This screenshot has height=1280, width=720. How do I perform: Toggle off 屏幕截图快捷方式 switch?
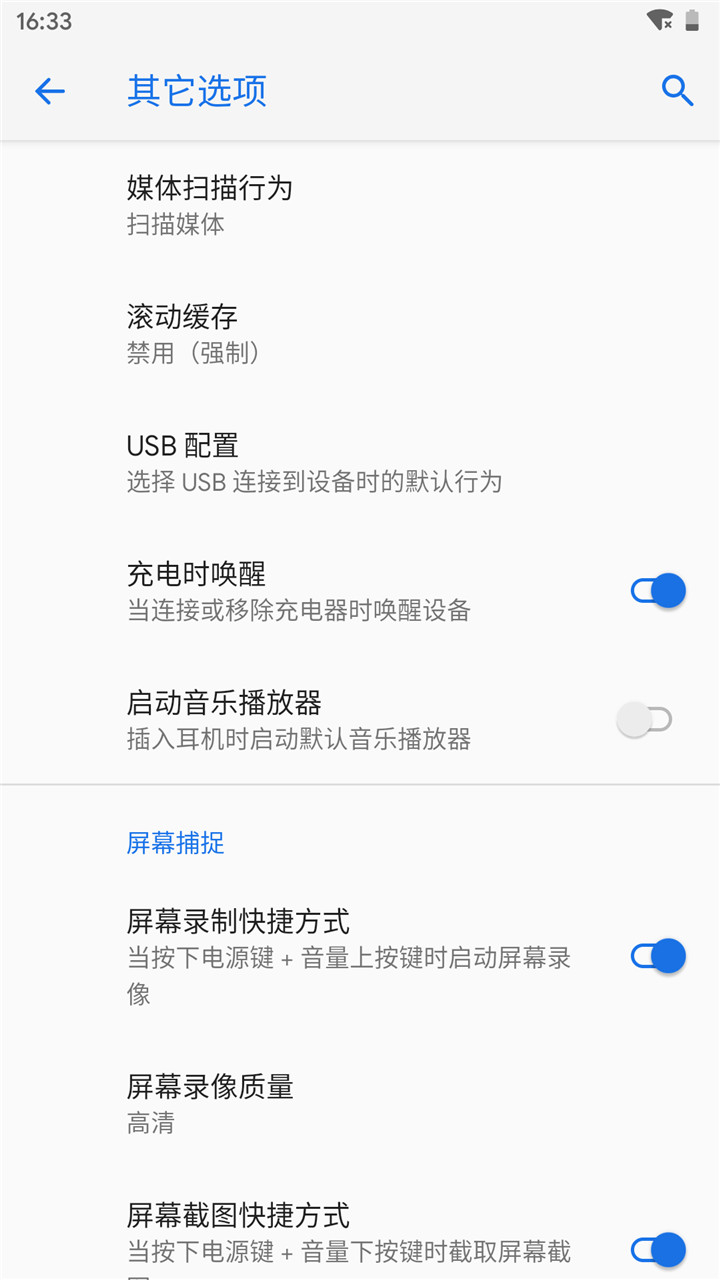(658, 1249)
